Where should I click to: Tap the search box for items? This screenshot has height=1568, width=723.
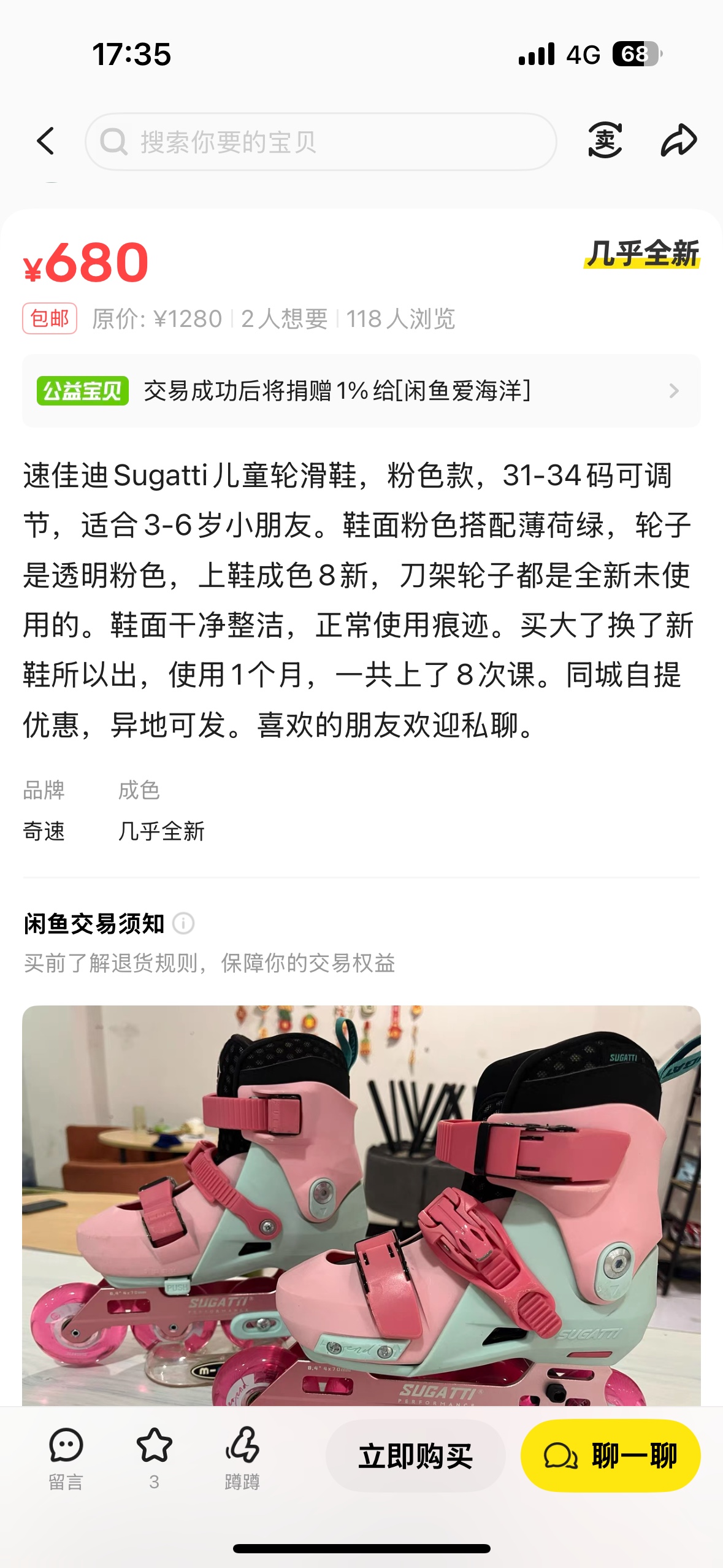click(x=321, y=142)
